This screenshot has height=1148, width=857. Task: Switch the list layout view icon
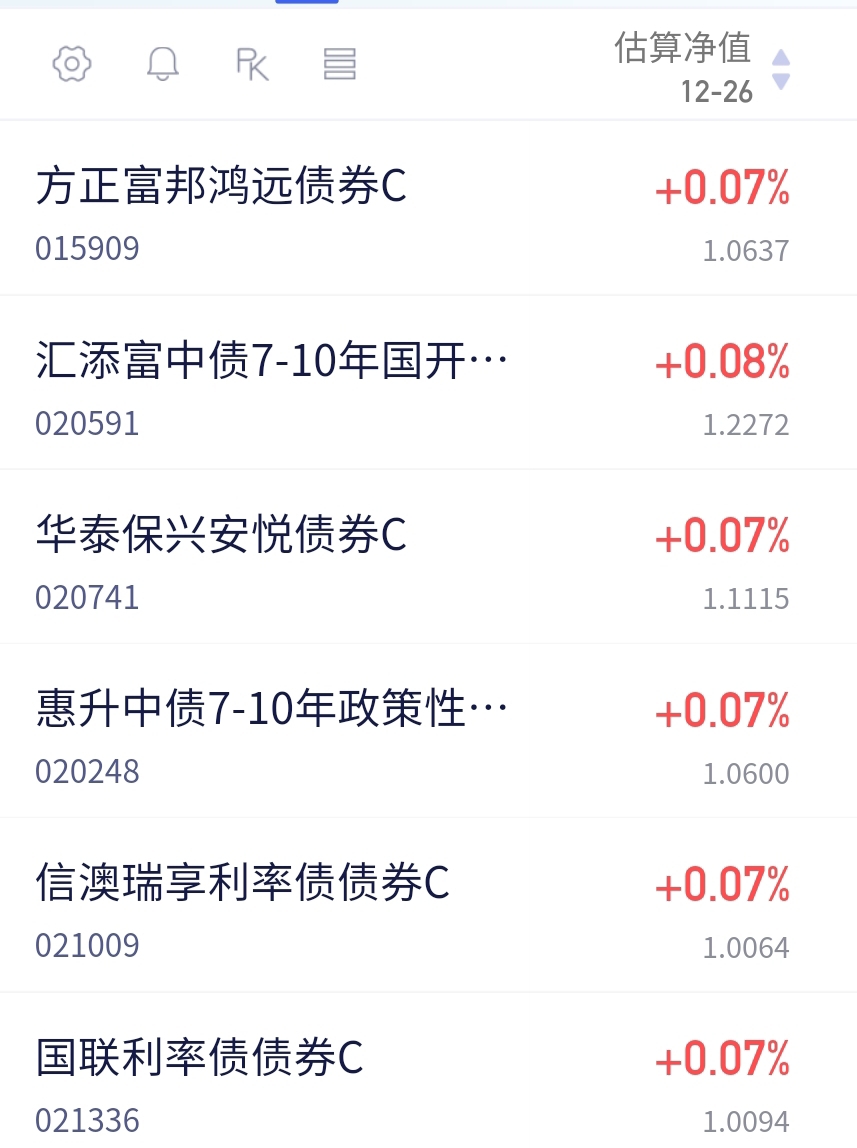click(x=340, y=64)
